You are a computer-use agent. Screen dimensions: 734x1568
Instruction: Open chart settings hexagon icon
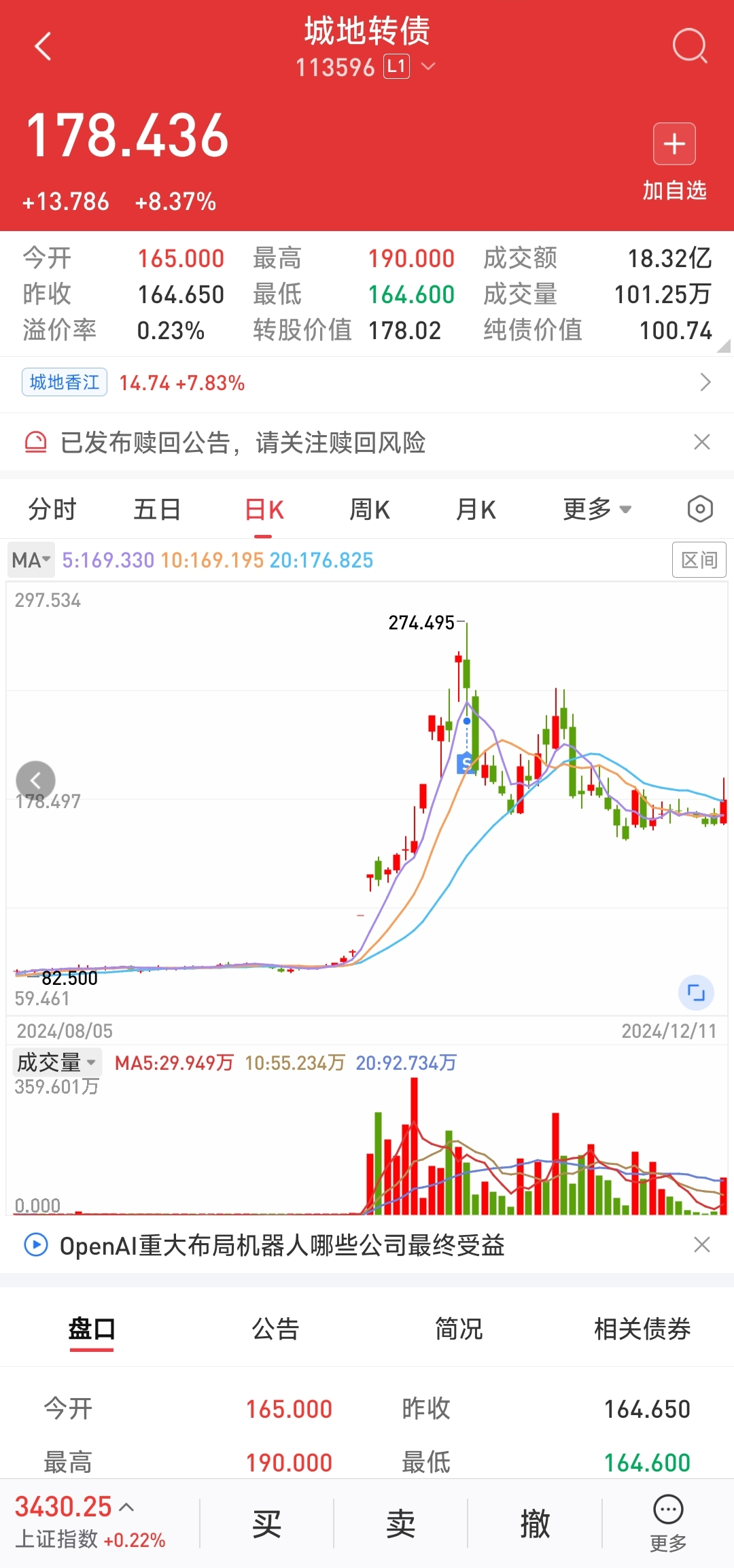click(699, 509)
